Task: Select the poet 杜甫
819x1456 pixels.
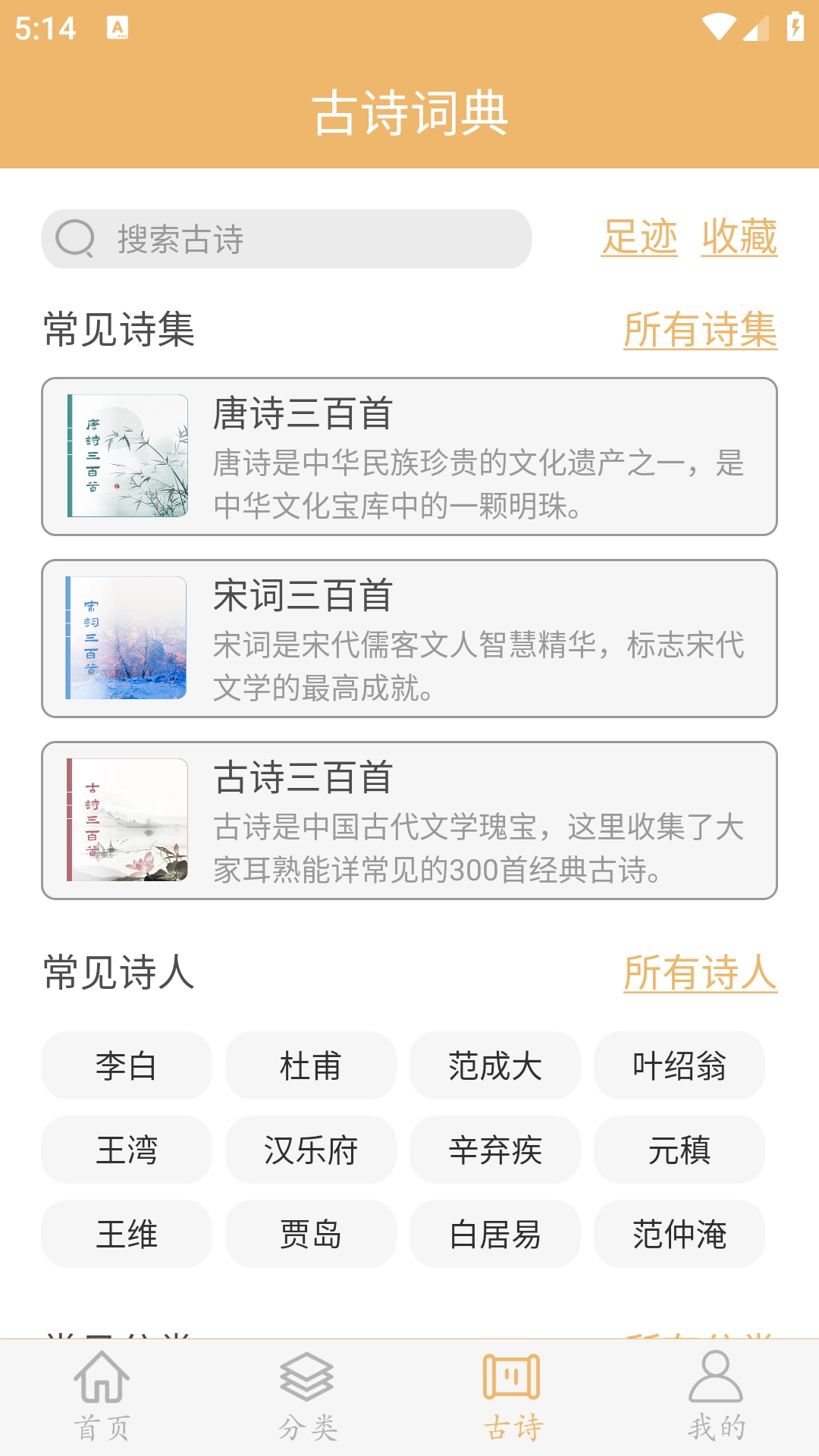Action: [x=310, y=1066]
